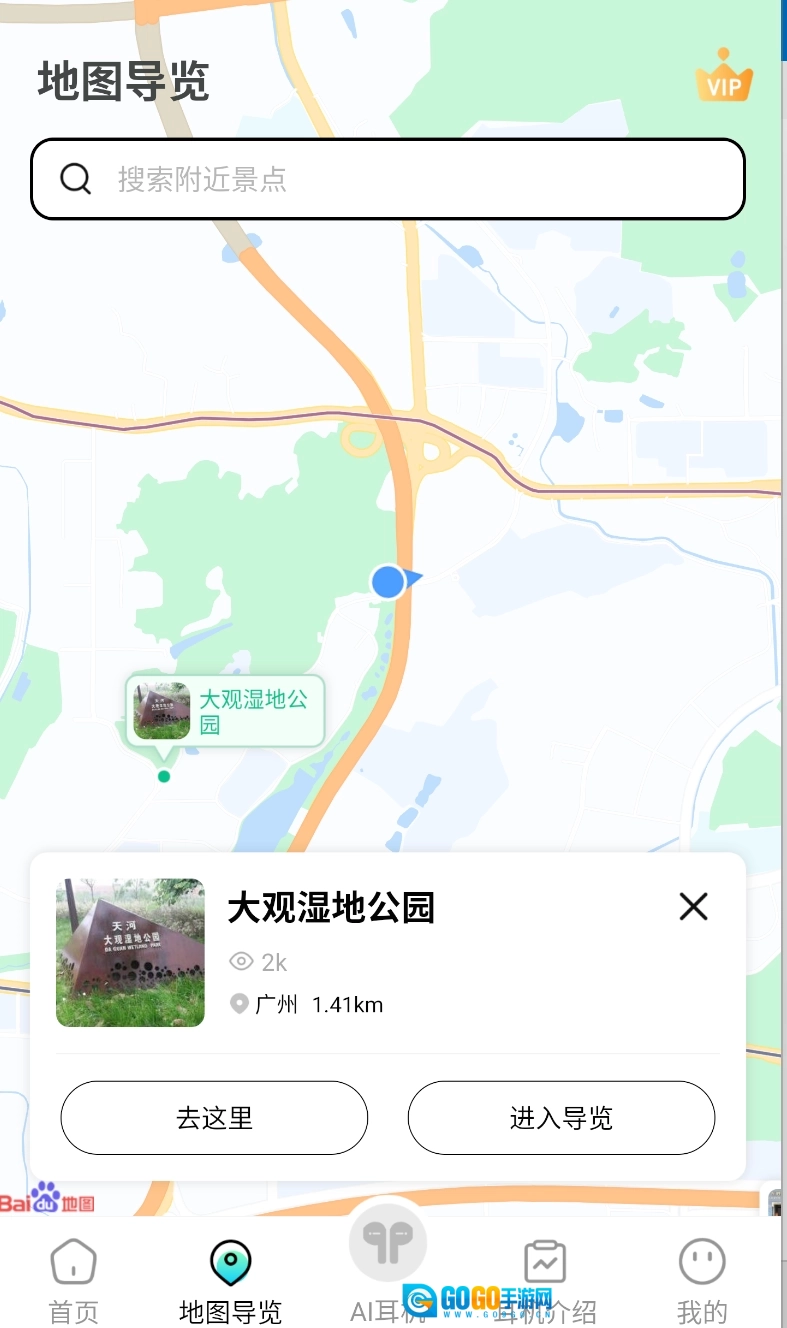Tap the blue current-location marker on map
Screen dimensions: 787x1328
pyautogui.click(x=388, y=582)
